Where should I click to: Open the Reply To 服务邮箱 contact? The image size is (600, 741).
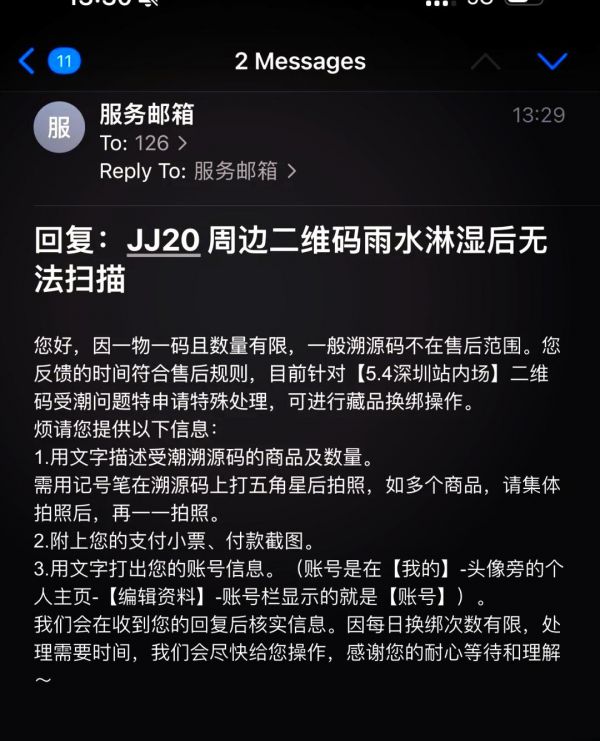[244, 171]
